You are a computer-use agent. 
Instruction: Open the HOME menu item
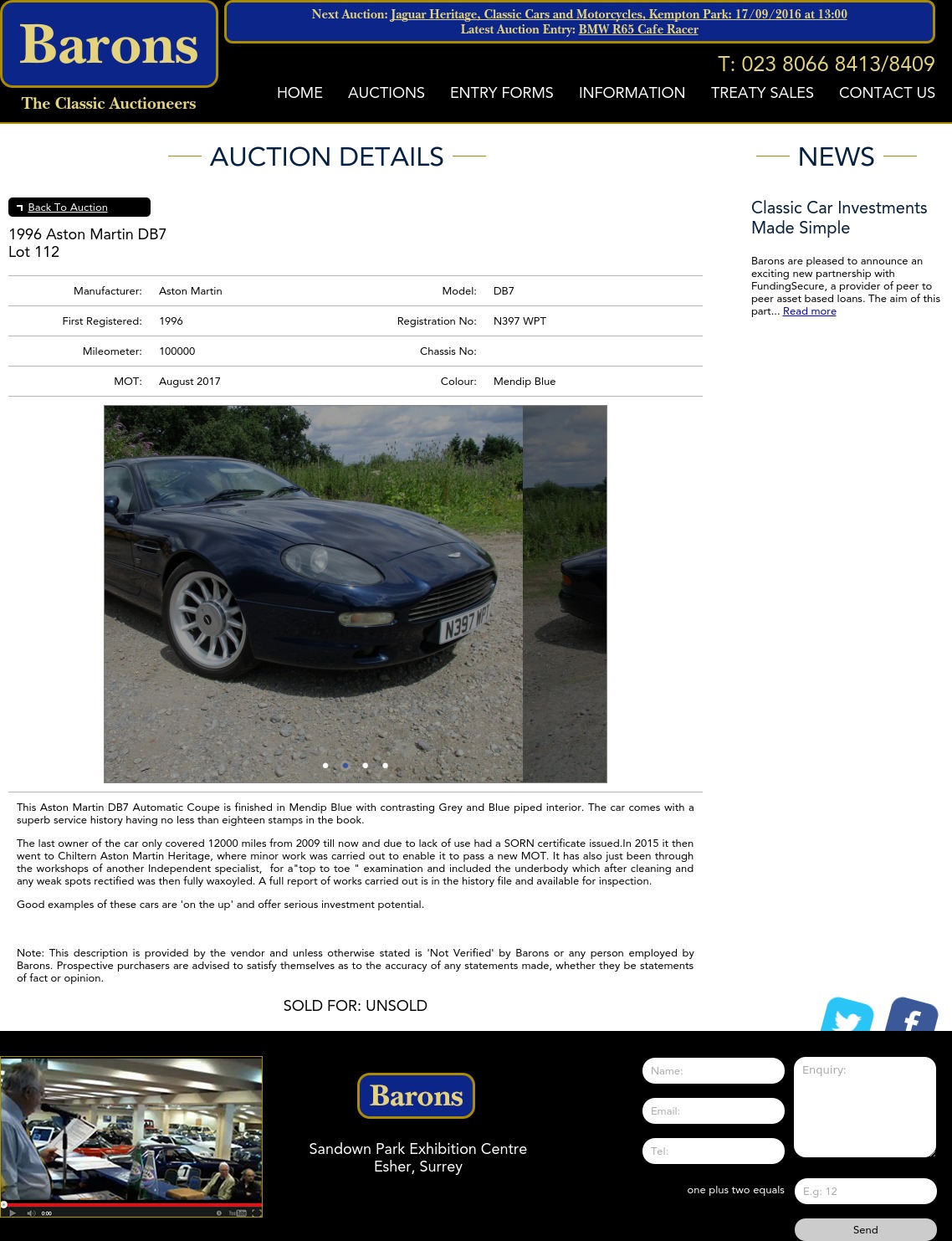(299, 93)
